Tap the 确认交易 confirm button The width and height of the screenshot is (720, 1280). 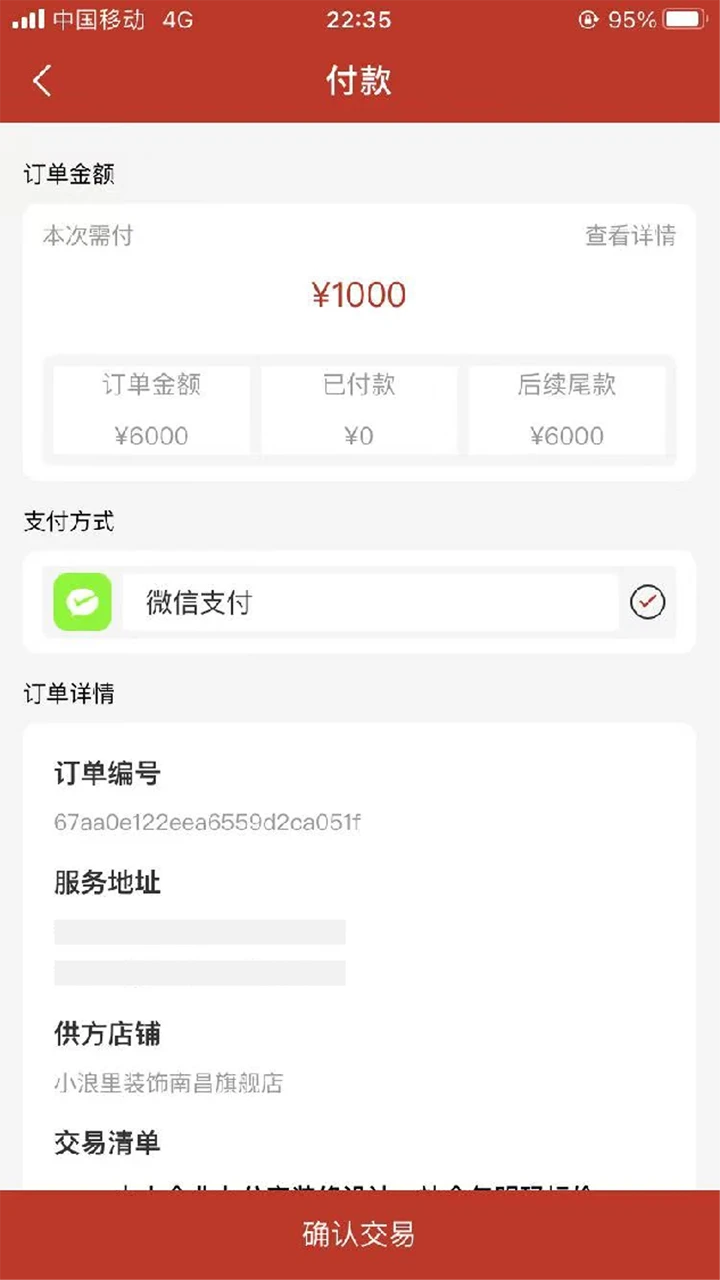pos(360,1234)
